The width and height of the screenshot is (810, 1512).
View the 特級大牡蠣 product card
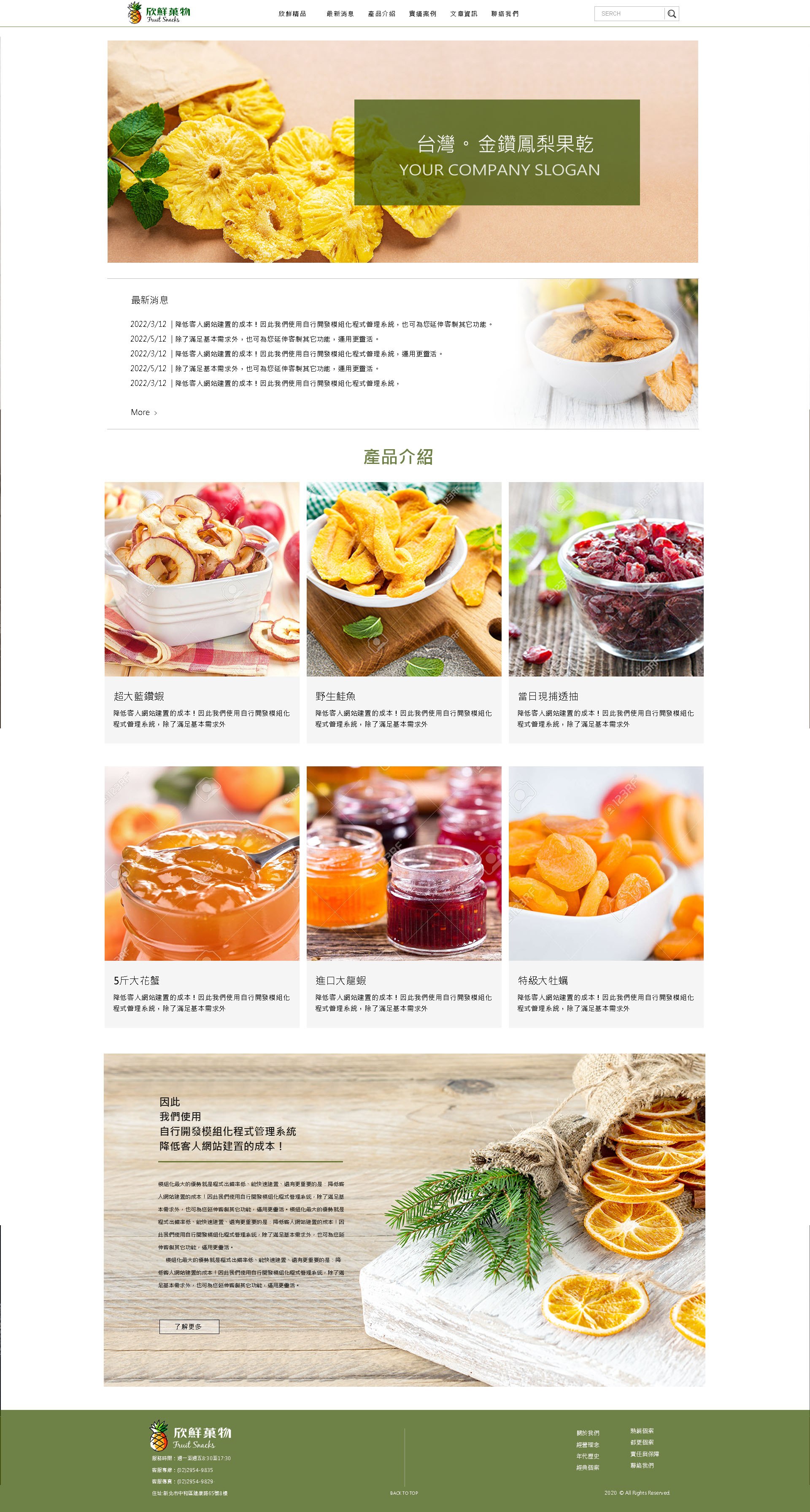tap(606, 896)
